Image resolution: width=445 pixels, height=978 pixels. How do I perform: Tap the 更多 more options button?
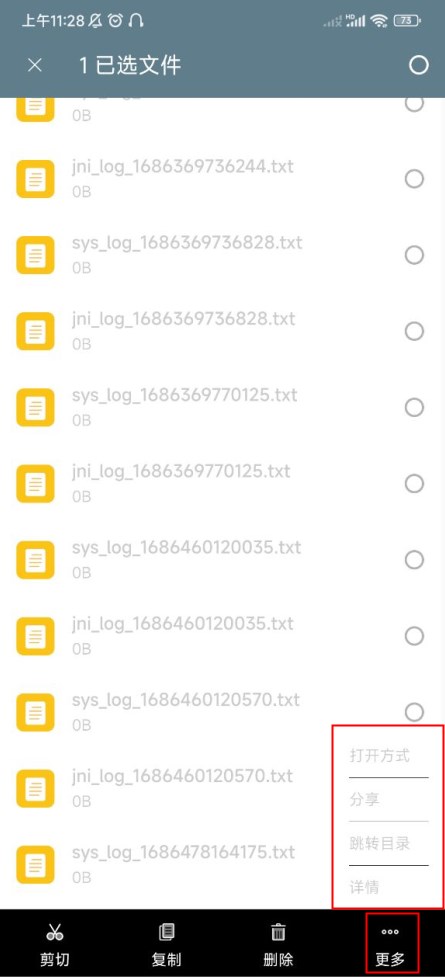[x=391, y=944]
